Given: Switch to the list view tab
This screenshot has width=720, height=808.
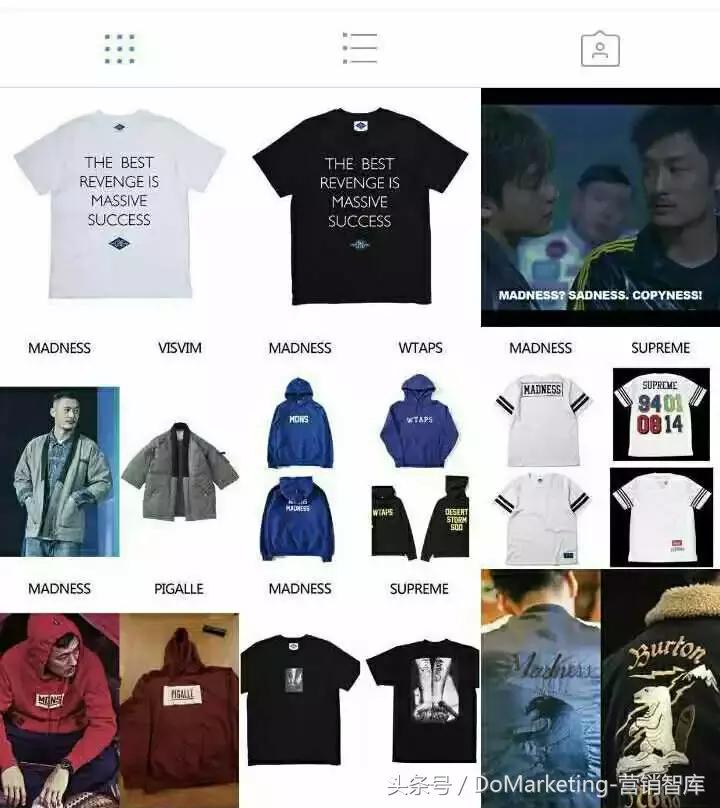Looking at the screenshot, I should (359, 48).
